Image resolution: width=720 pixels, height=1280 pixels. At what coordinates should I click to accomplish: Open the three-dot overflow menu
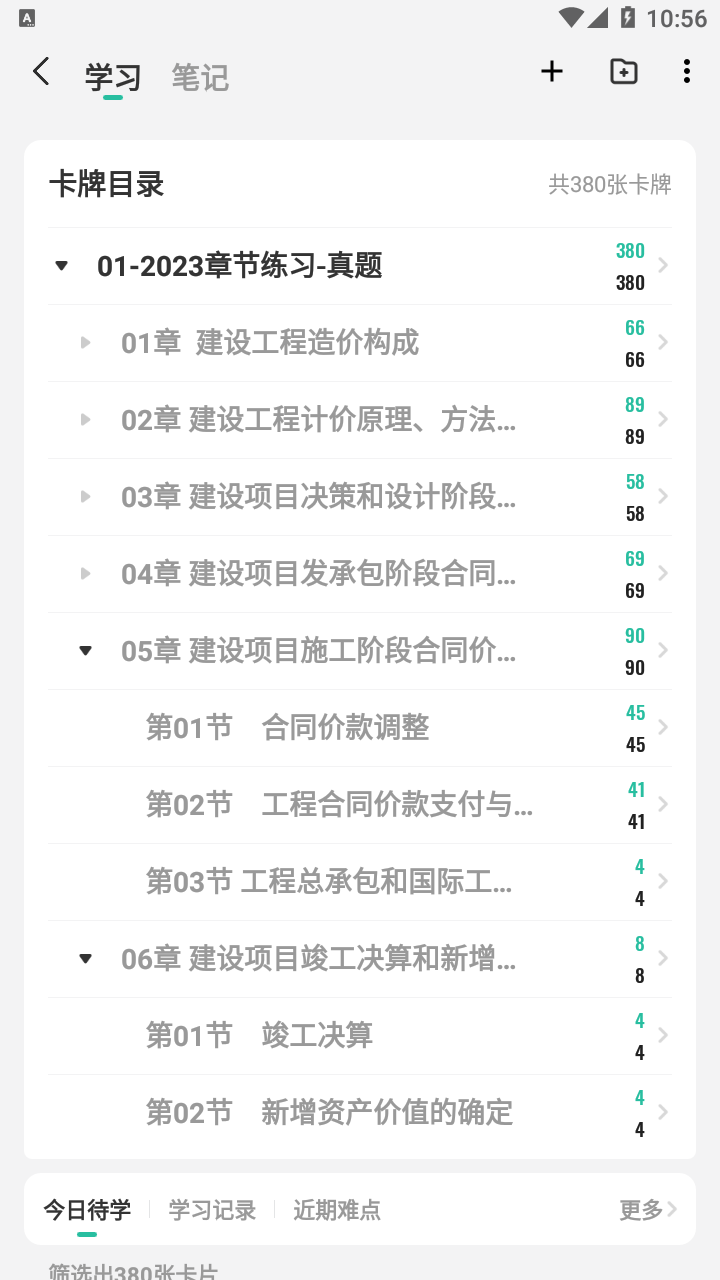pos(686,71)
